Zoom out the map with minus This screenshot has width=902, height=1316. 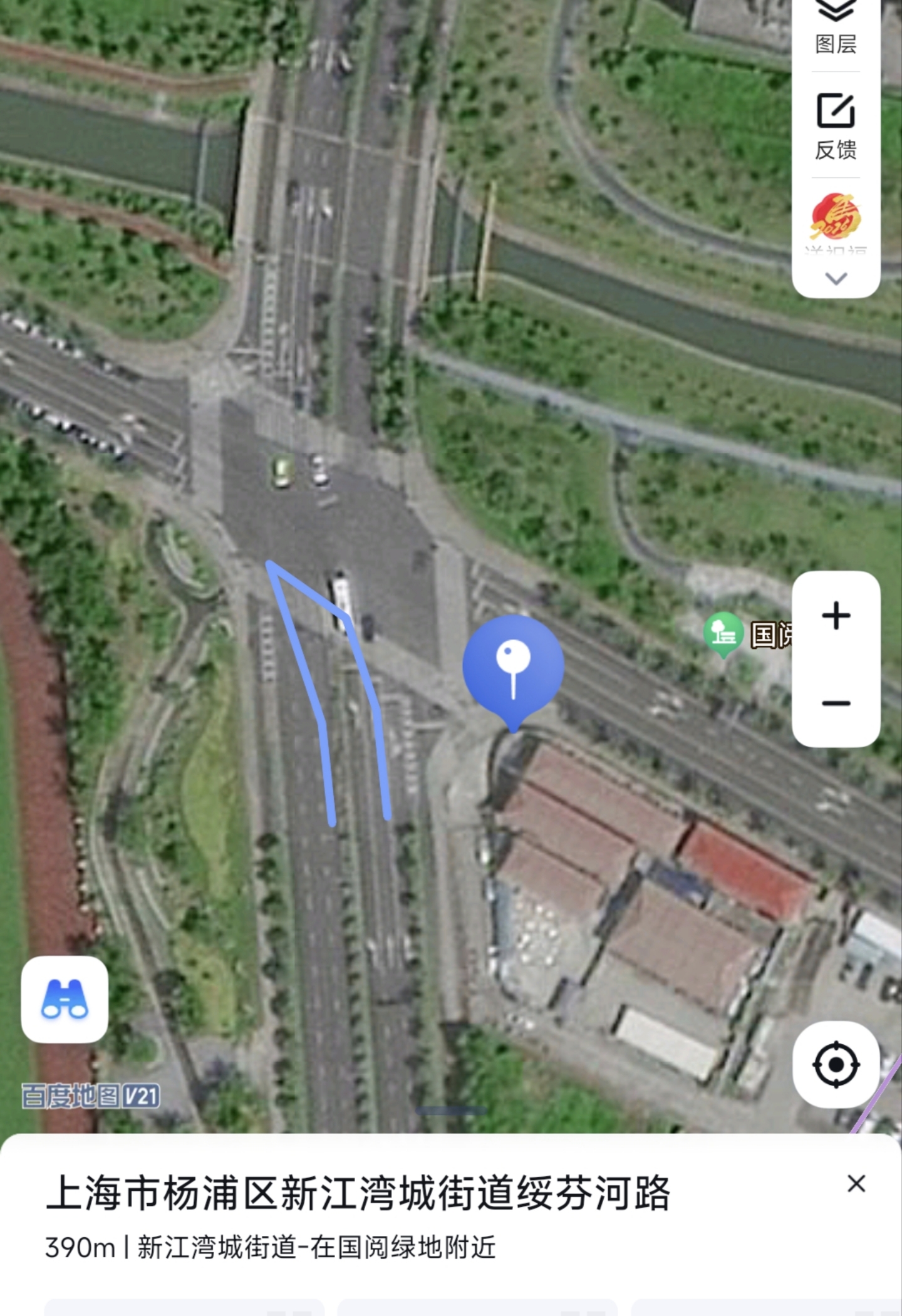(x=836, y=703)
